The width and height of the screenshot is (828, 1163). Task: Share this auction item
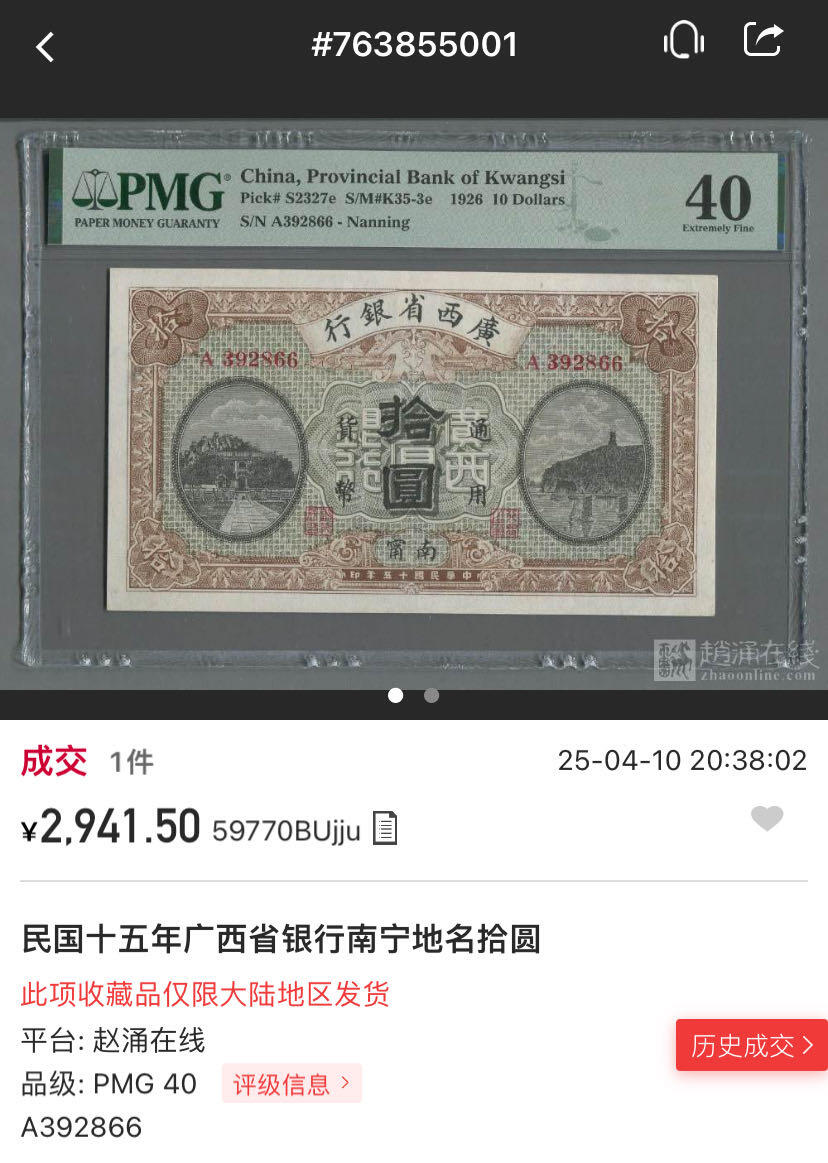tap(763, 41)
